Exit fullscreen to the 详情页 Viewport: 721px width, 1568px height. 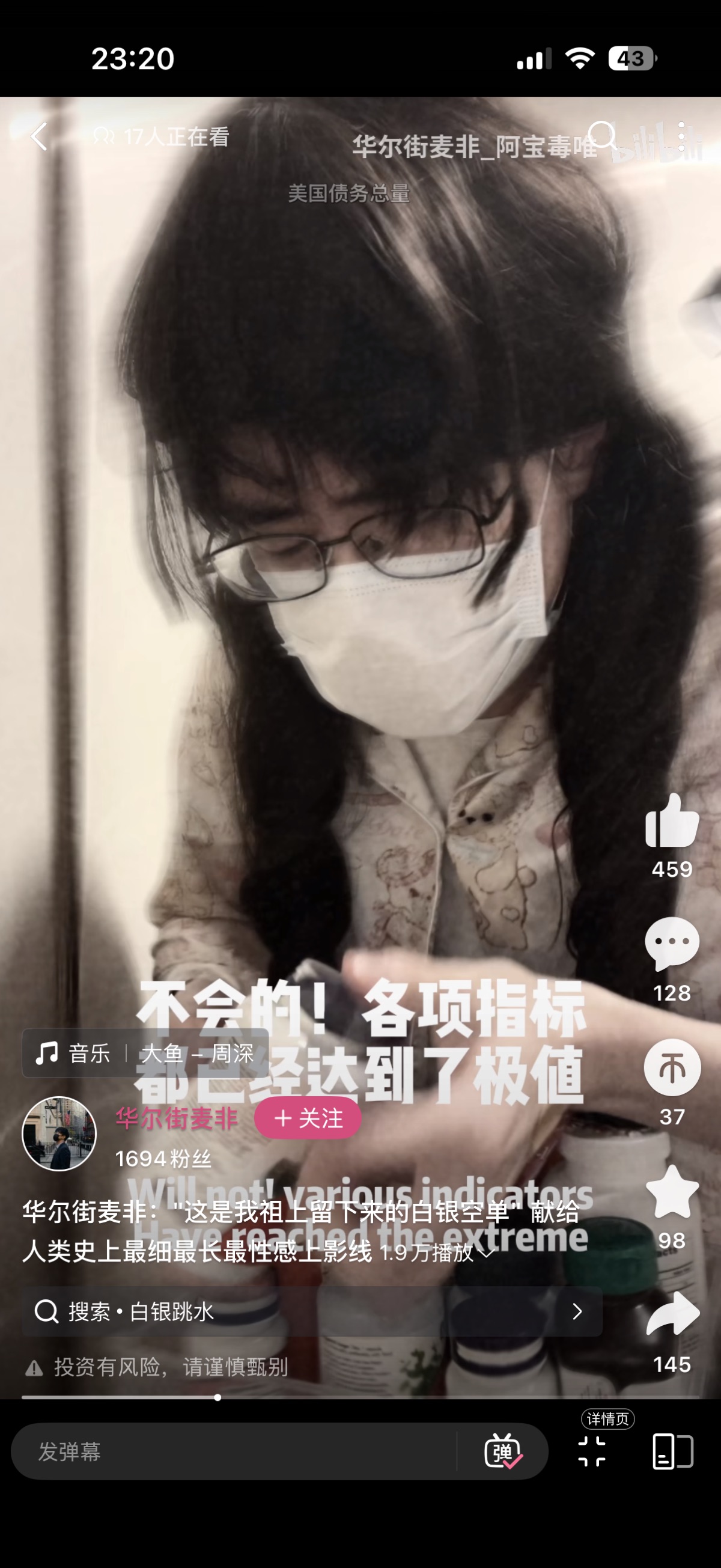point(592,1452)
